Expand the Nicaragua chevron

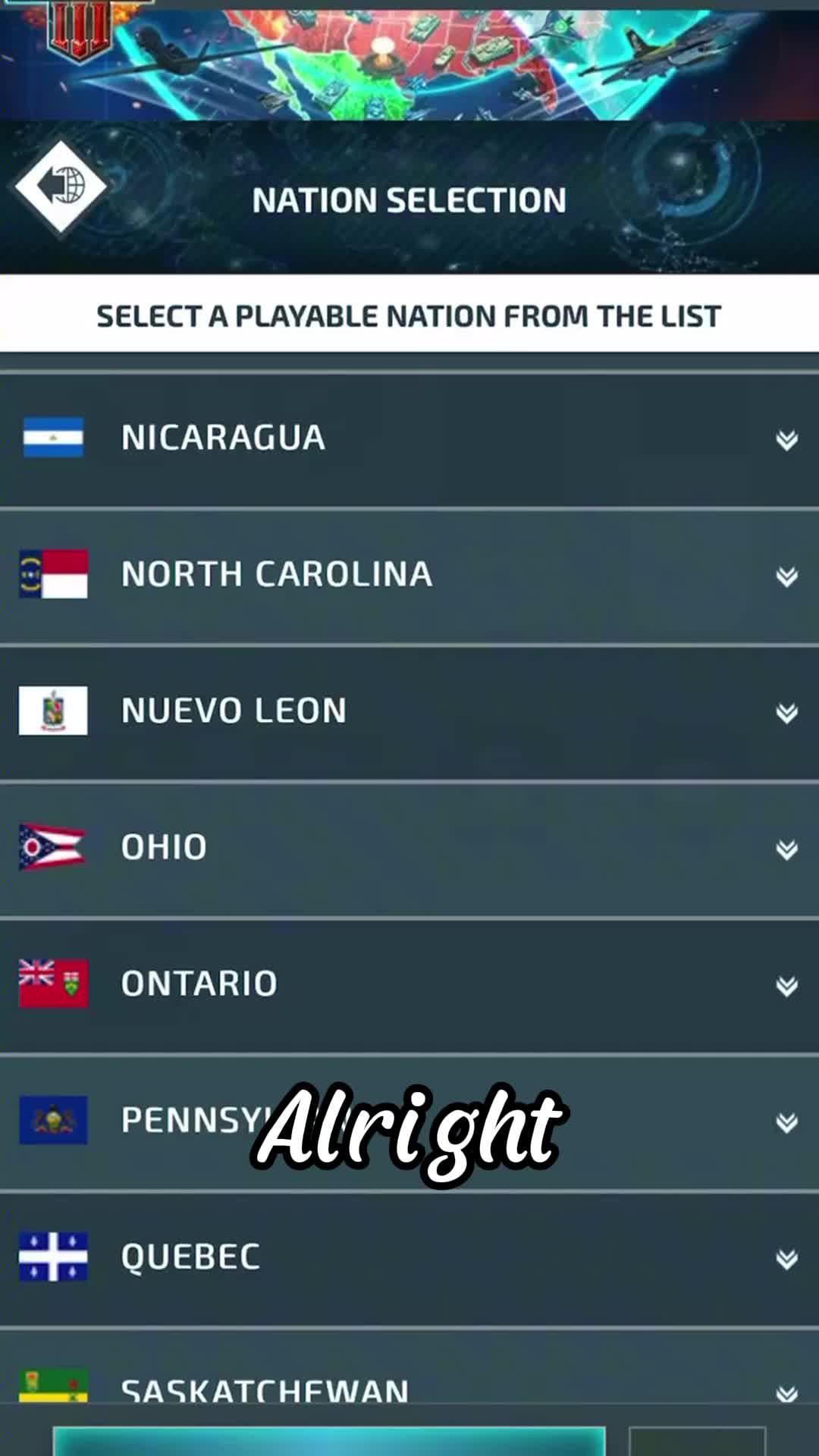tap(786, 440)
